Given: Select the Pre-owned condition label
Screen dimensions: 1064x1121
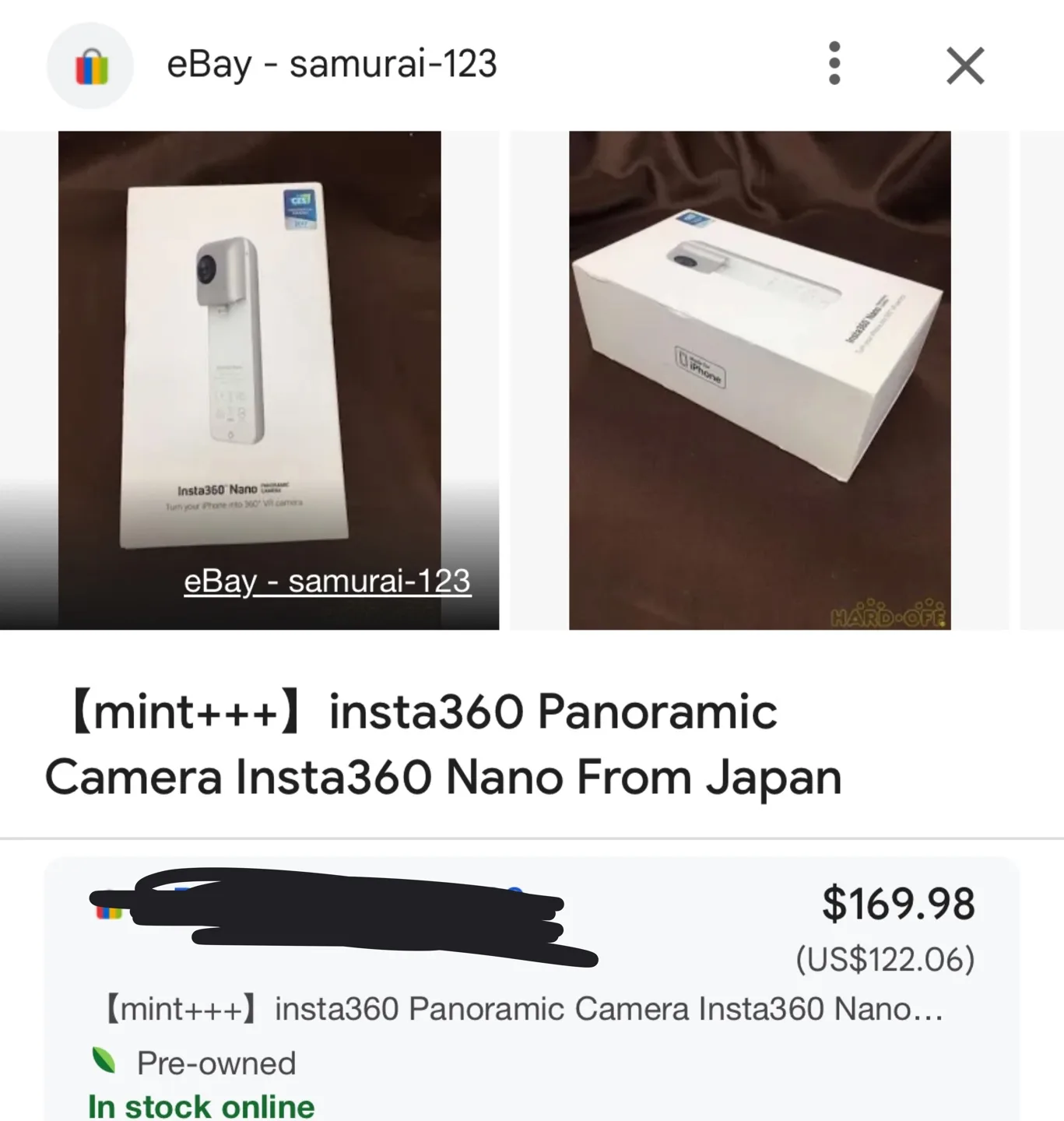Looking at the screenshot, I should pyautogui.click(x=216, y=1062).
